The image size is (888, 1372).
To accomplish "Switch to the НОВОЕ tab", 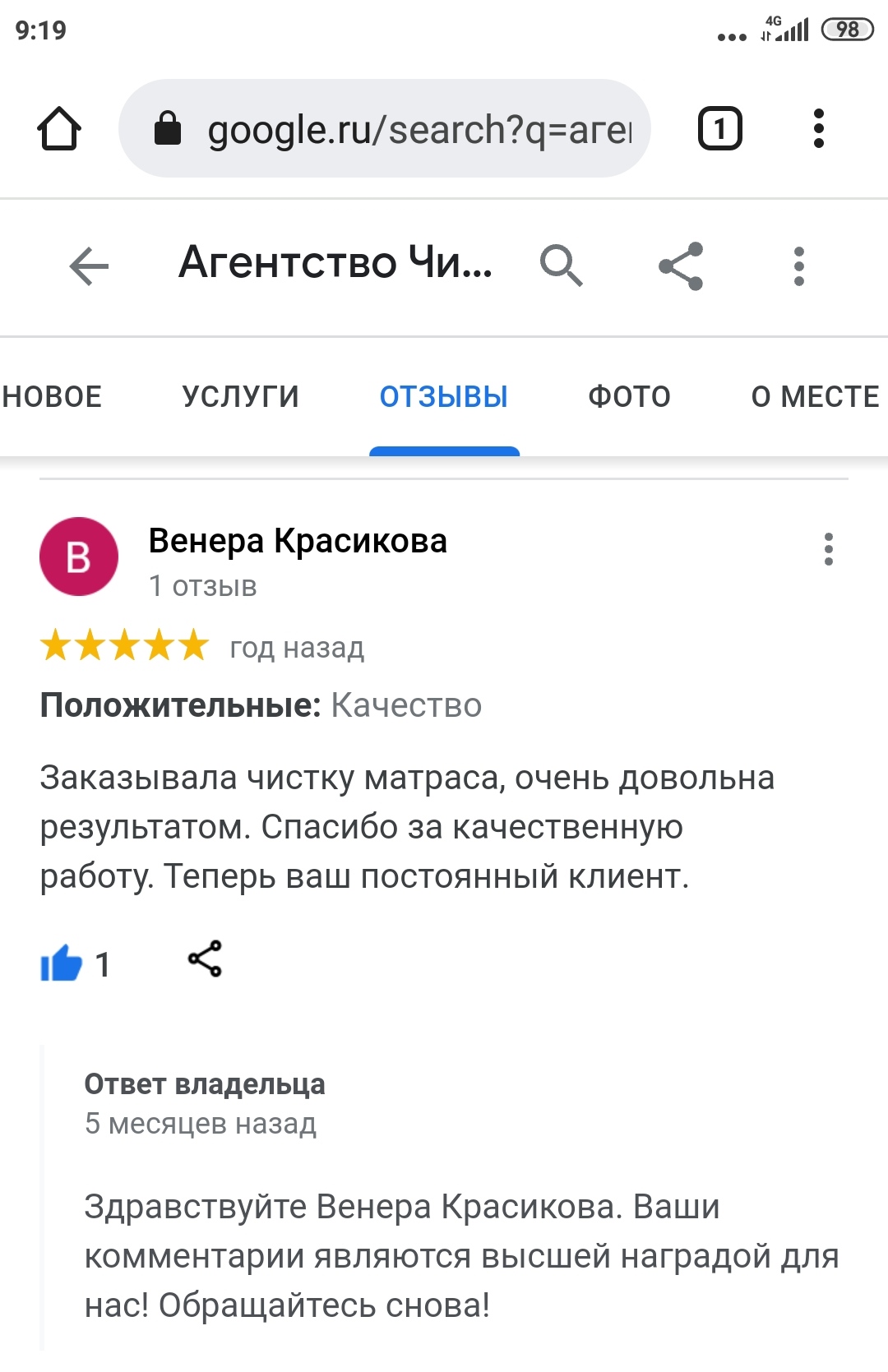I will pyautogui.click(x=51, y=397).
